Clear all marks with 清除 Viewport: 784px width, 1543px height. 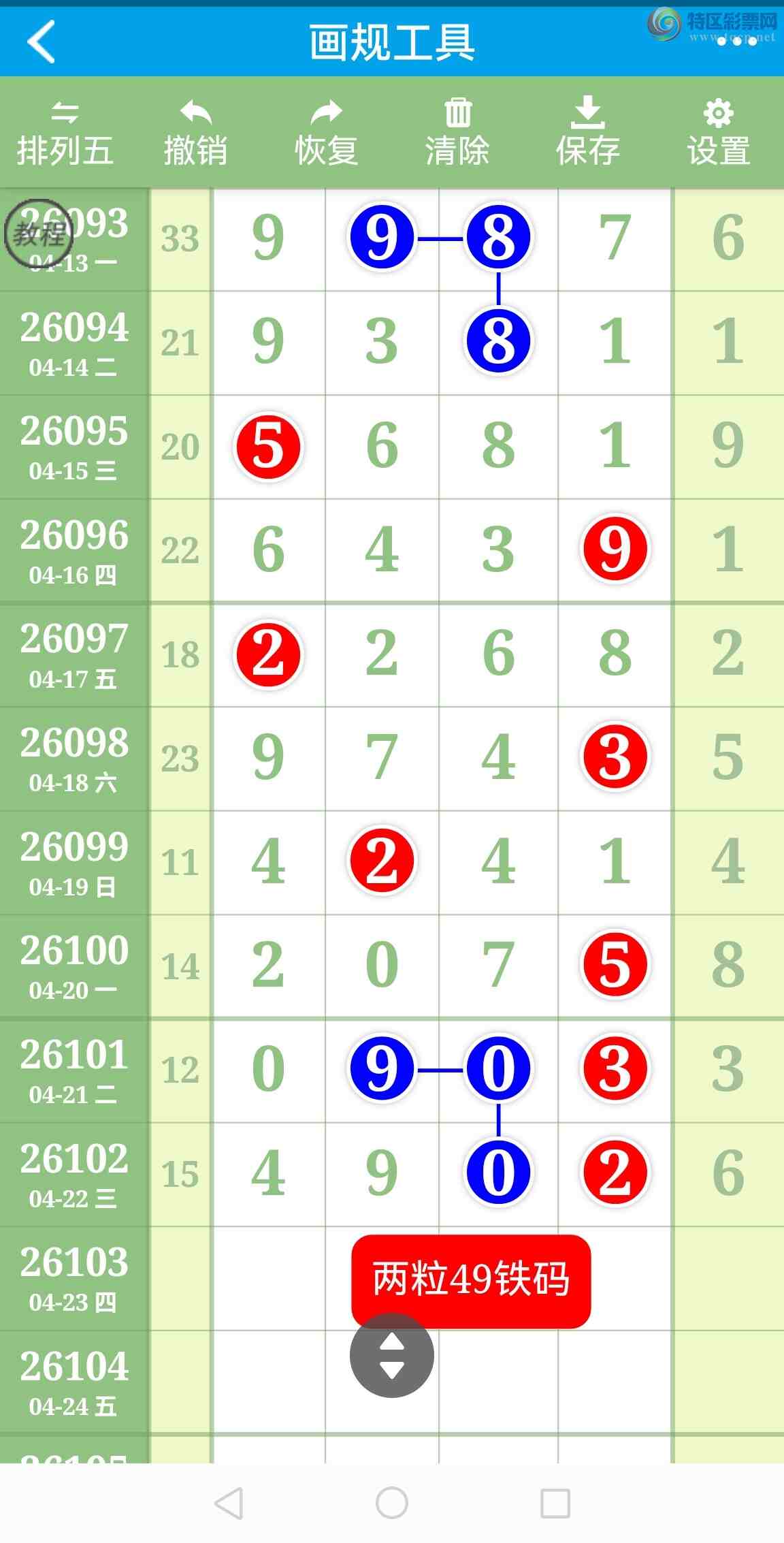(x=457, y=134)
